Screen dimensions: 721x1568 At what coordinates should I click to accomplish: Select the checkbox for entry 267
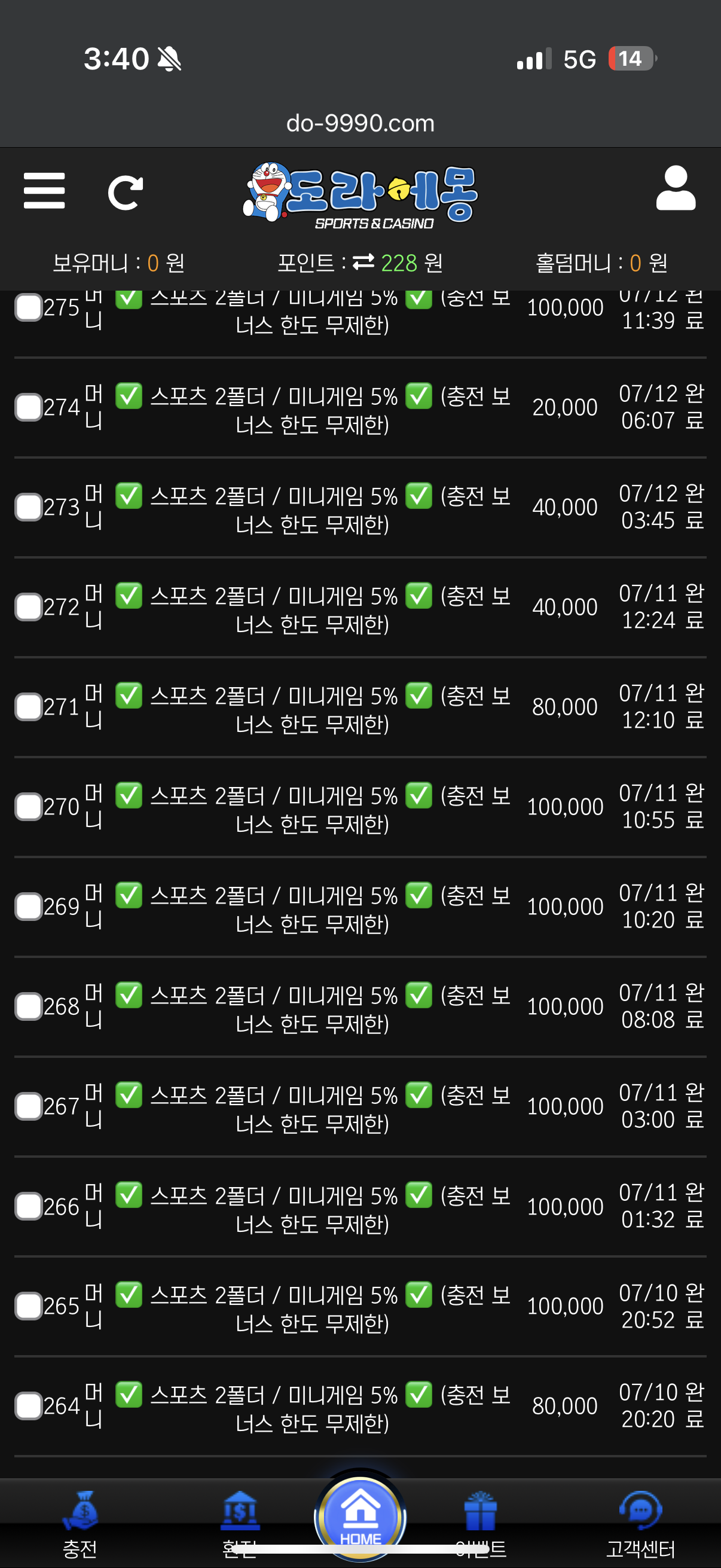29,1106
